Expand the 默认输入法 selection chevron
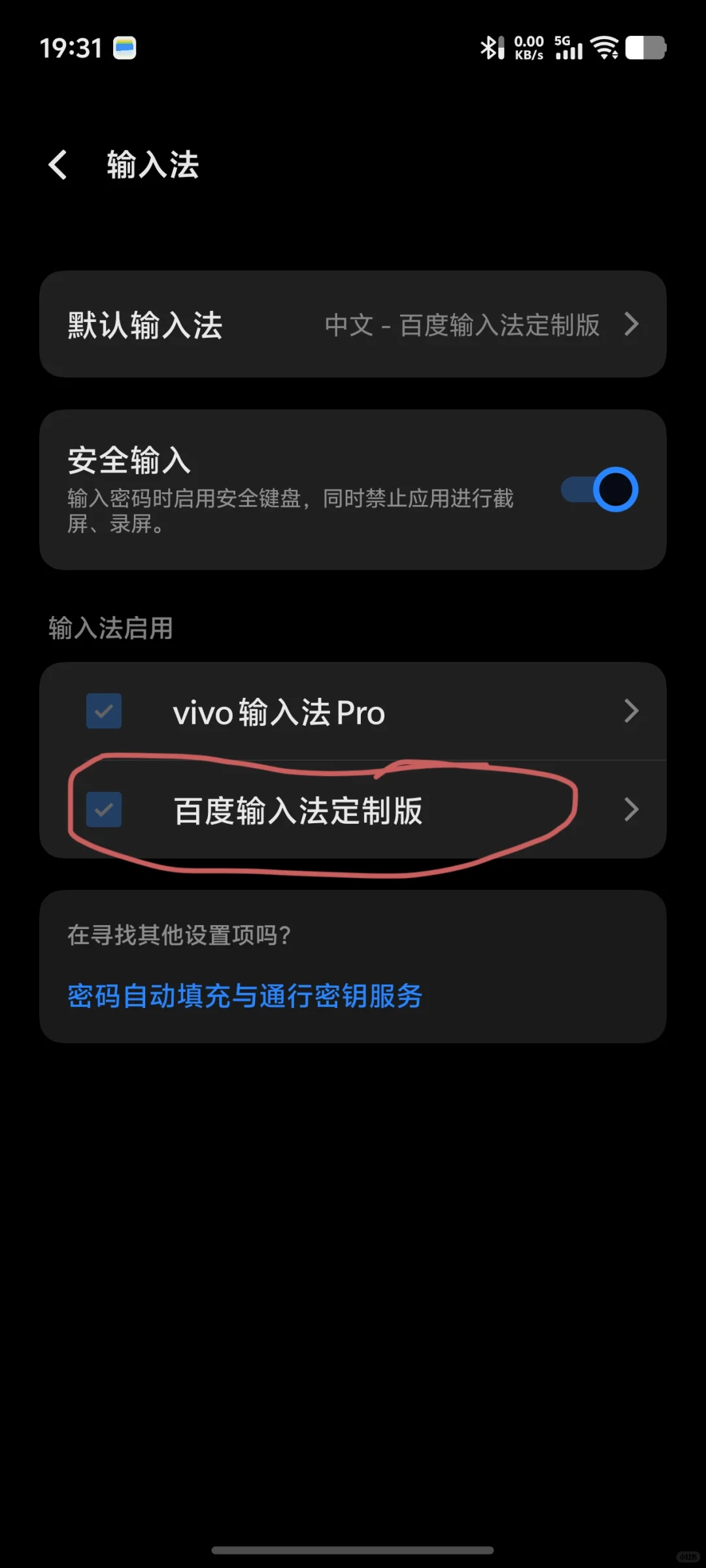The height and width of the screenshot is (1568, 706). point(631,325)
